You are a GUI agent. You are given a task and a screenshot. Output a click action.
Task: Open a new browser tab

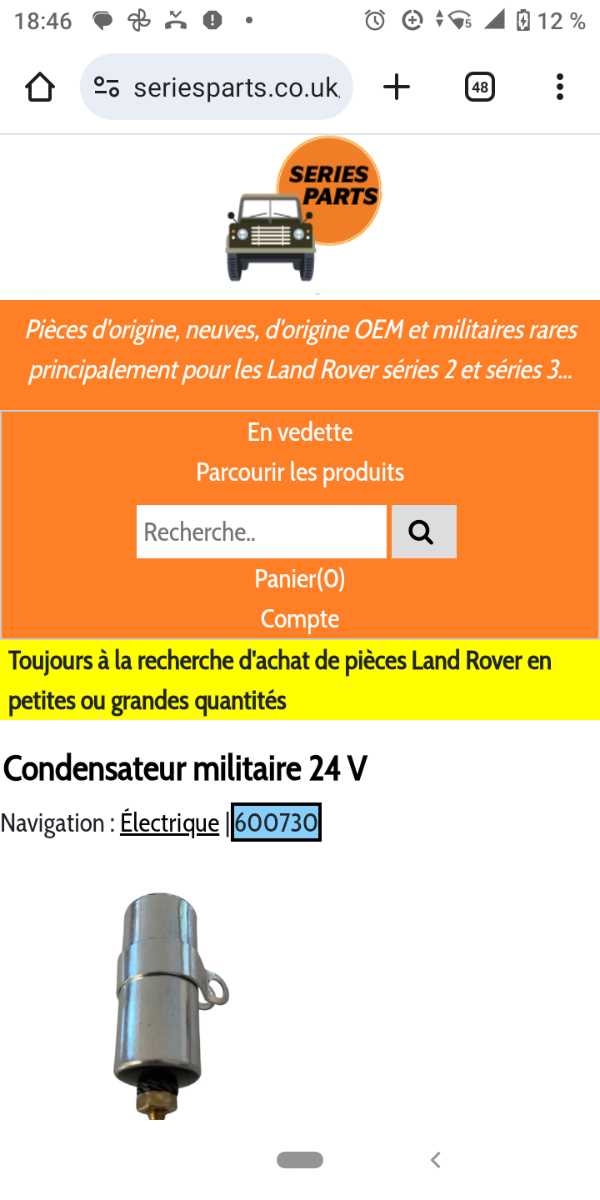coord(397,87)
